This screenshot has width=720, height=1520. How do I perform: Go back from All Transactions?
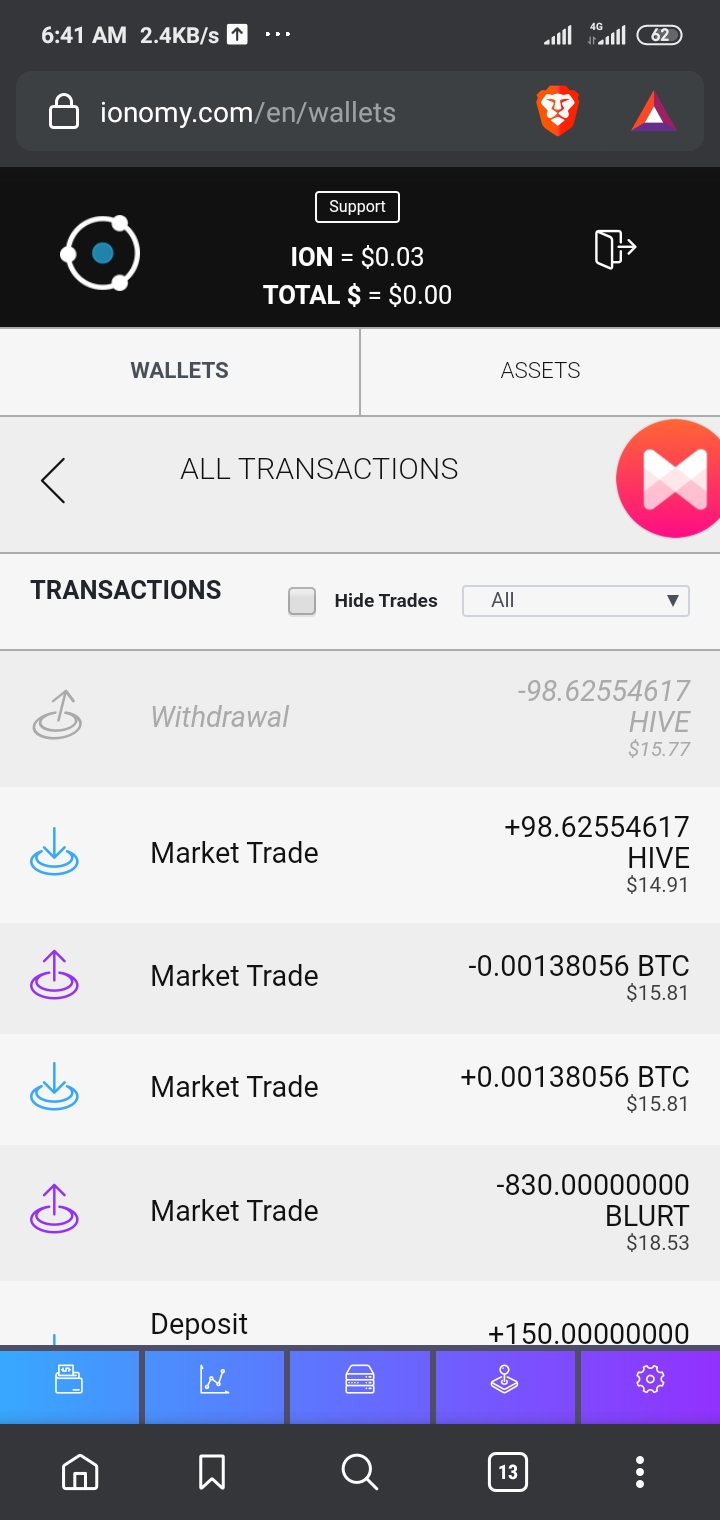[x=53, y=481]
